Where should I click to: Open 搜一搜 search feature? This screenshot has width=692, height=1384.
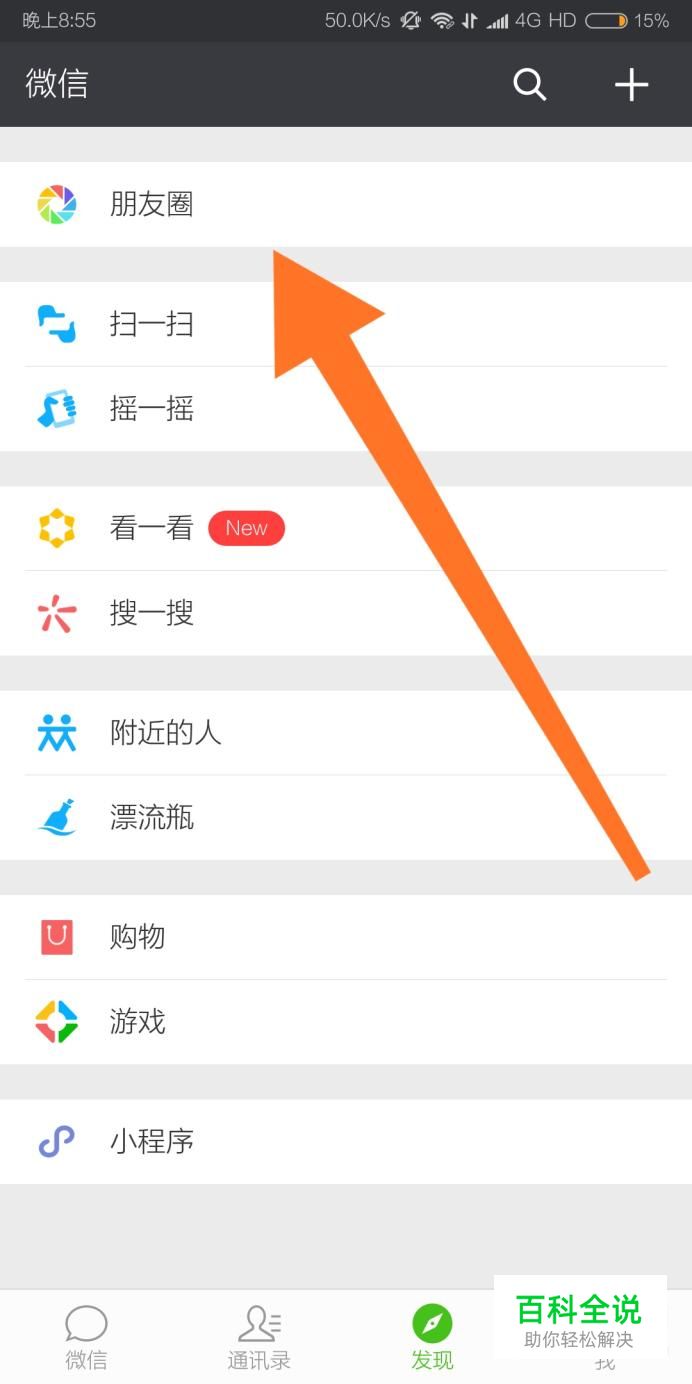click(x=150, y=613)
